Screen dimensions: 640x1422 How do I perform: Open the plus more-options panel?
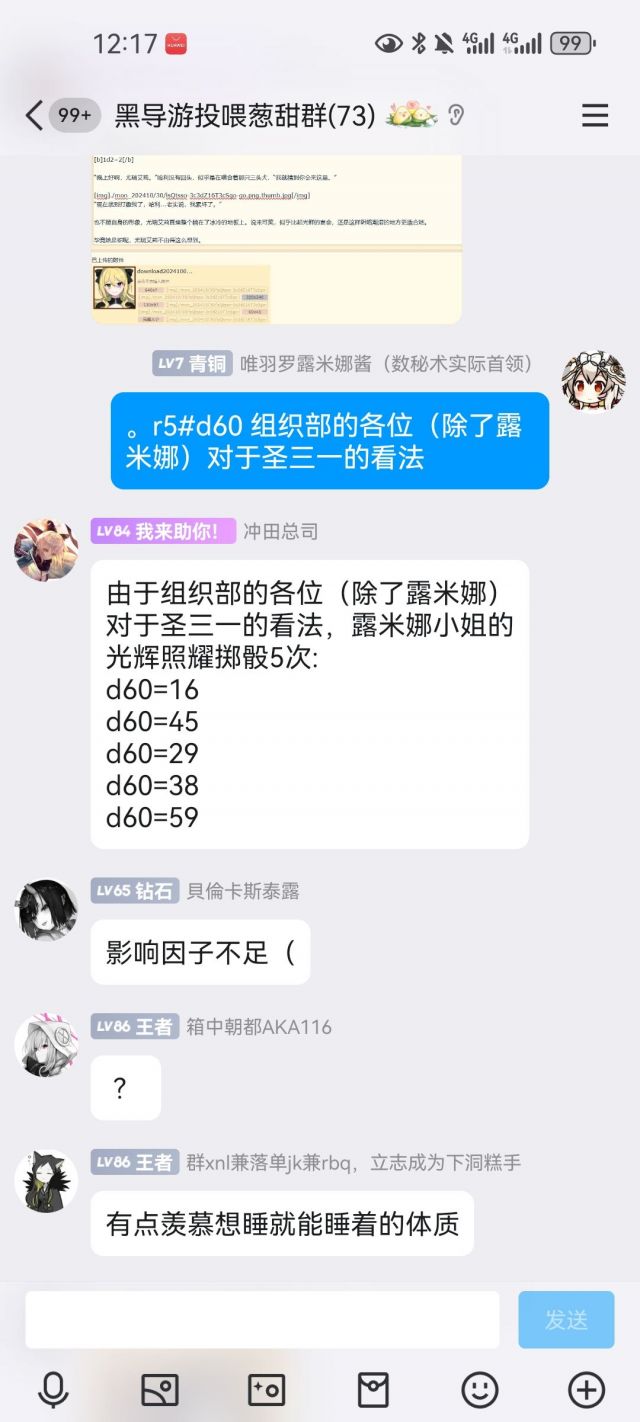(586, 1390)
